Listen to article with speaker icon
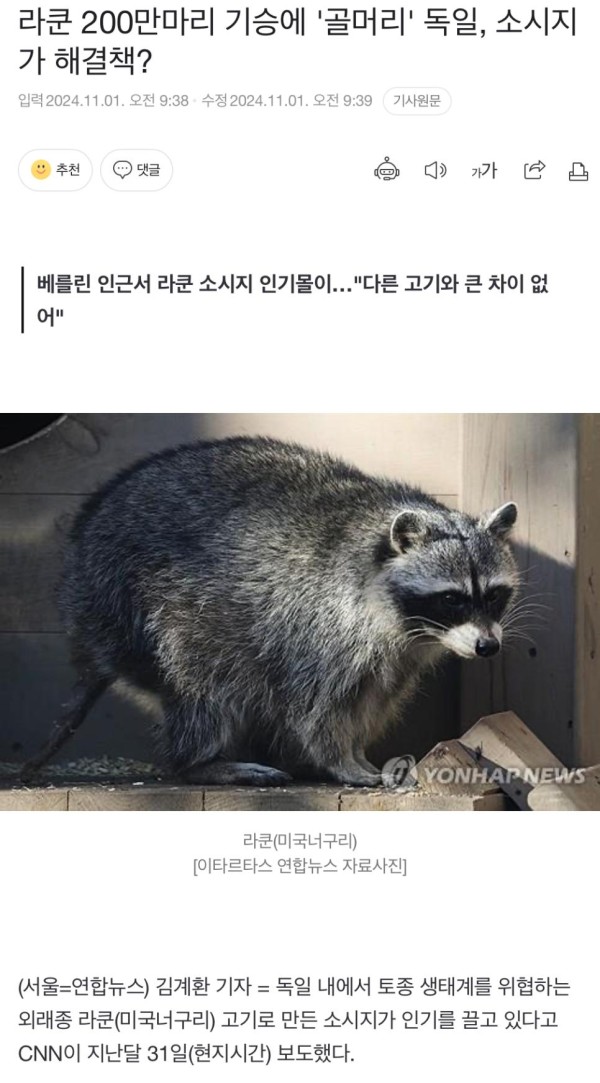The image size is (600, 1083). (435, 170)
